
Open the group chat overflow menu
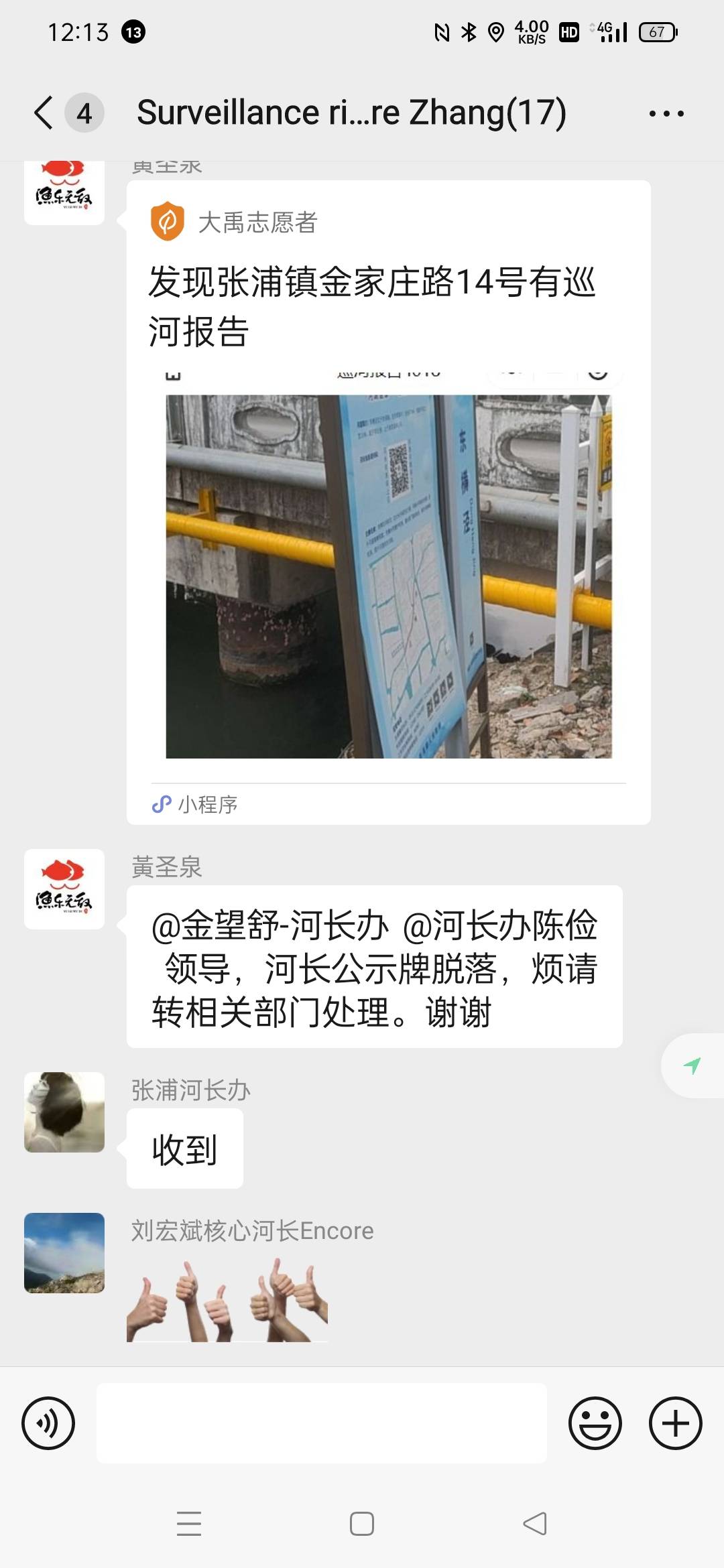[666, 113]
